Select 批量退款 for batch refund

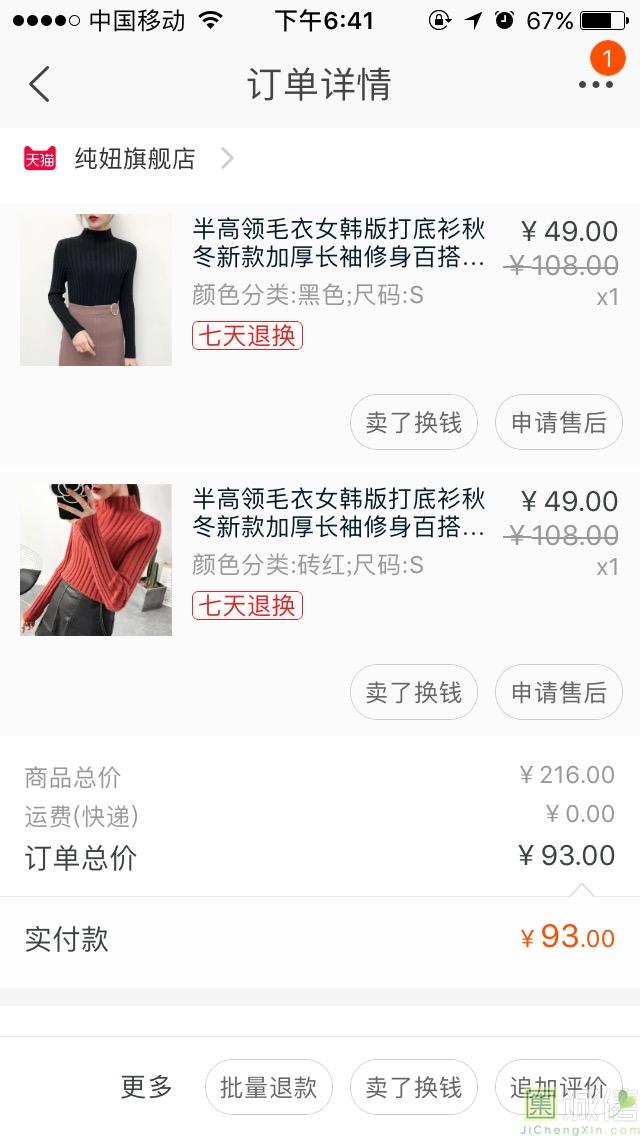pos(268,1087)
